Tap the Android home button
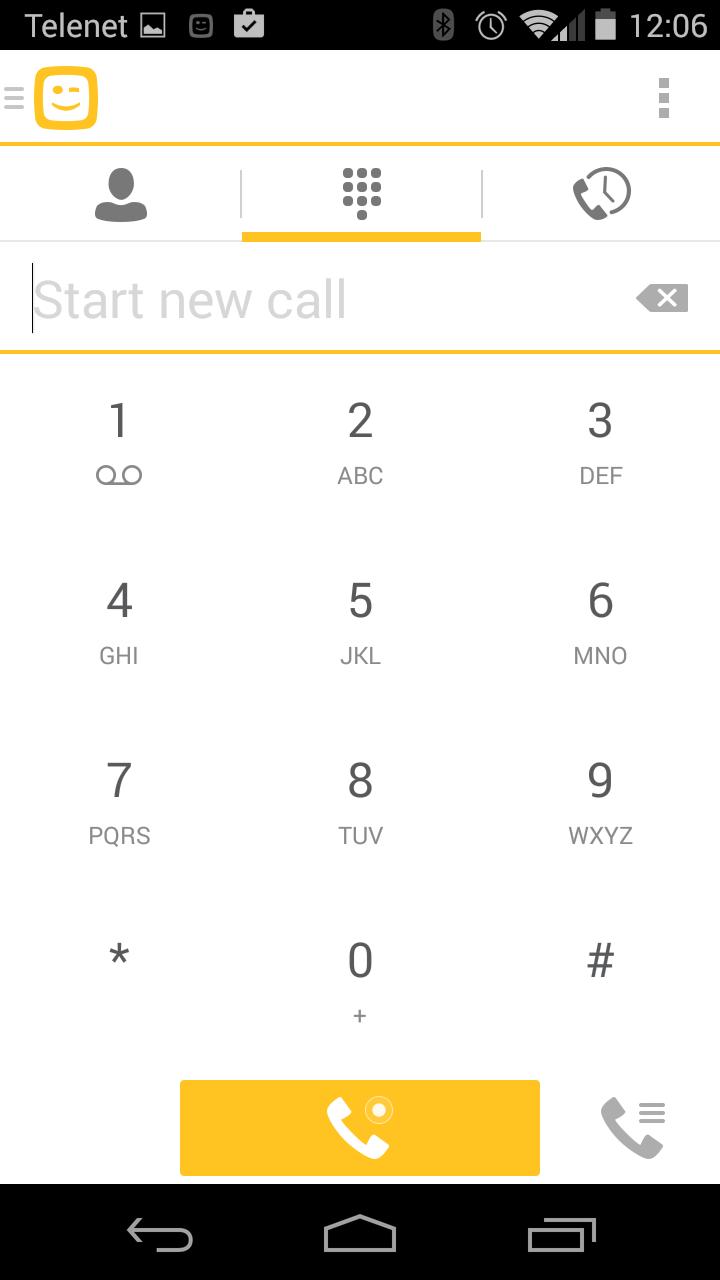Screen dimensions: 720x1280 (x=360, y=1236)
